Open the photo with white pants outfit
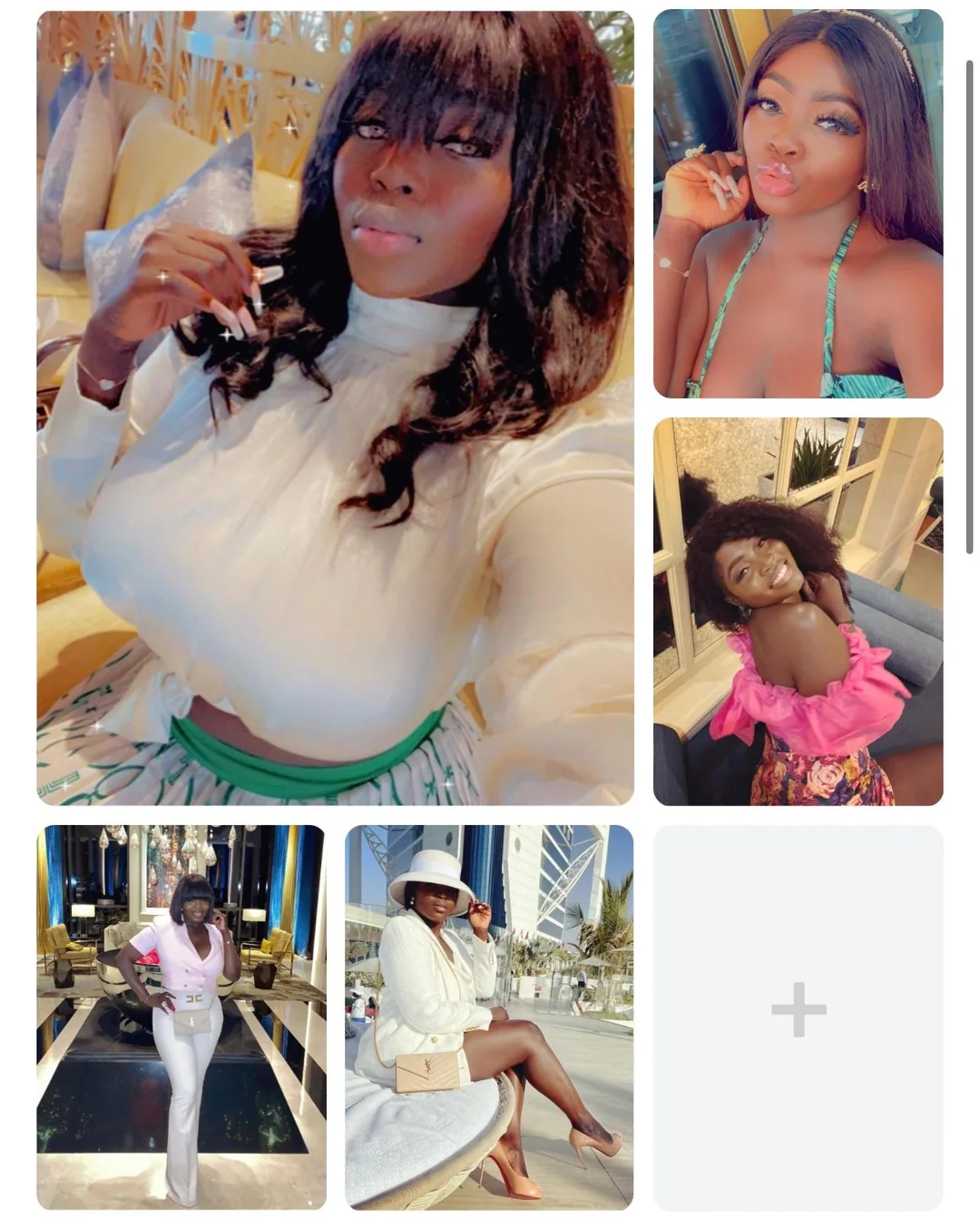The width and height of the screenshot is (980, 1218). [x=181, y=1017]
